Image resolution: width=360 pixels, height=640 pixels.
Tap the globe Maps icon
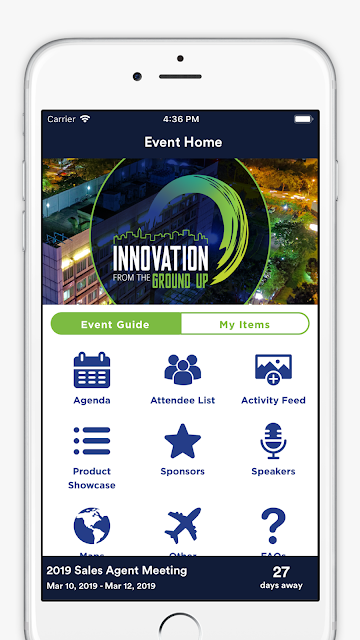[92, 526]
